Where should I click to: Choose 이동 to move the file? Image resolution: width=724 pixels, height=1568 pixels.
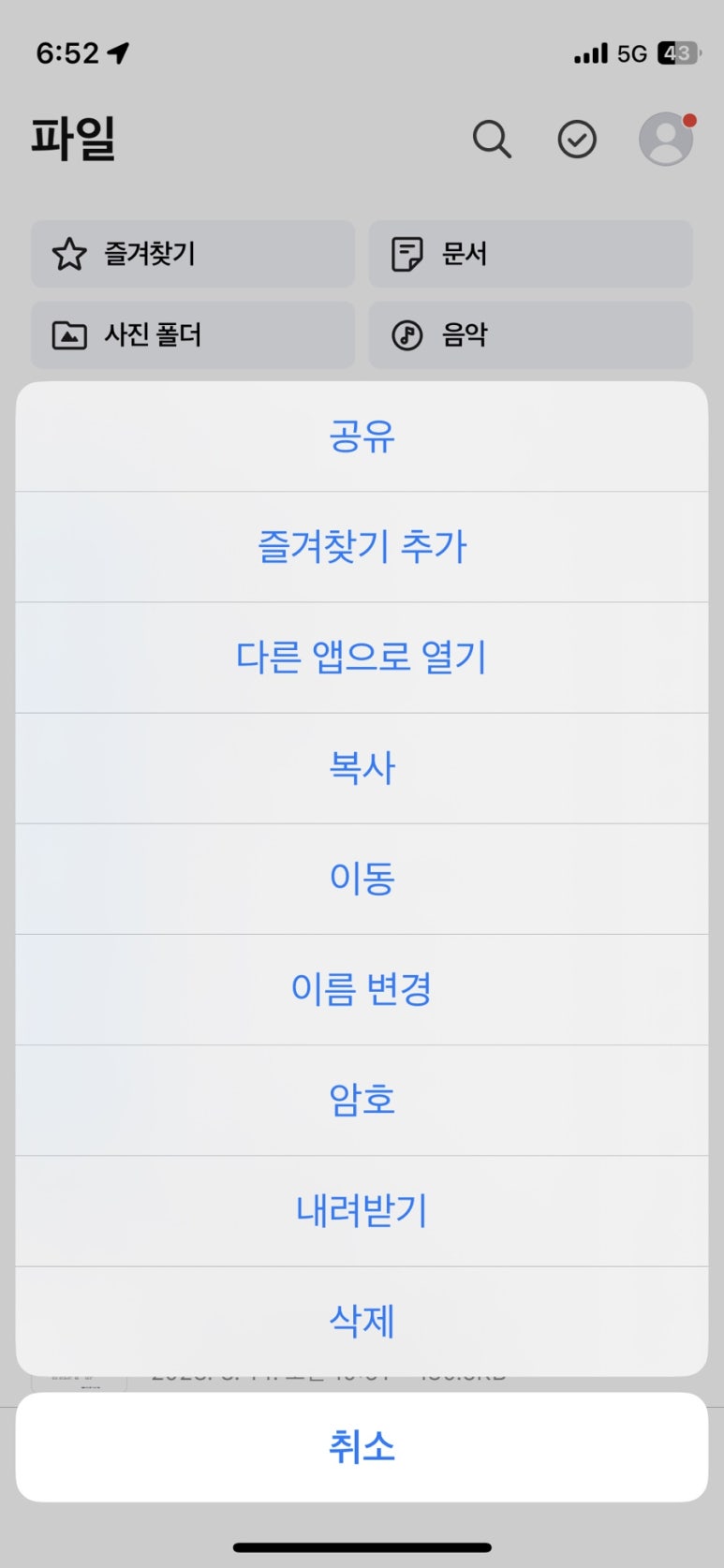(362, 879)
